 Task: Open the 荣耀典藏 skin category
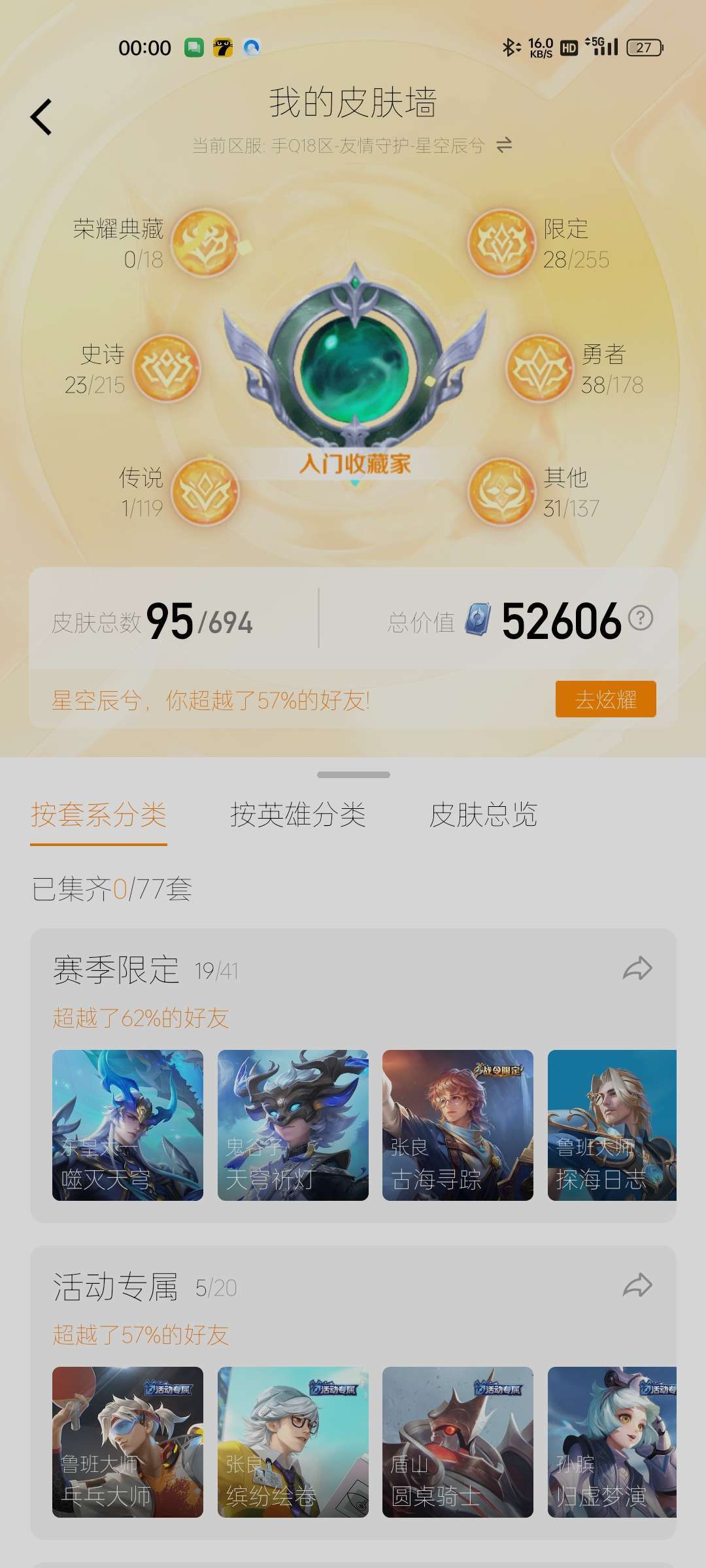pyautogui.click(x=205, y=243)
